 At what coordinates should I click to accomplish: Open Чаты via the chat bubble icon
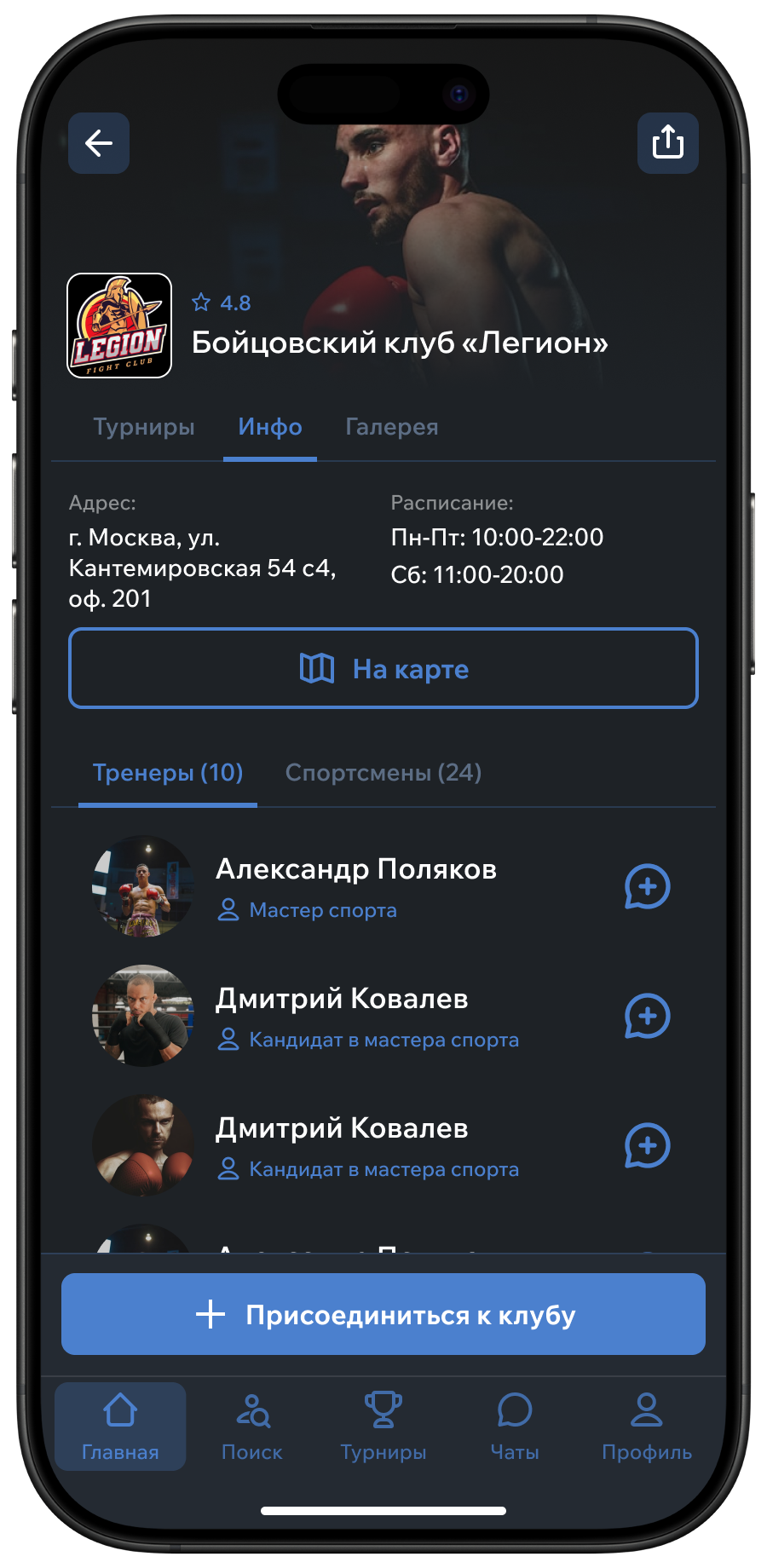(x=515, y=1410)
